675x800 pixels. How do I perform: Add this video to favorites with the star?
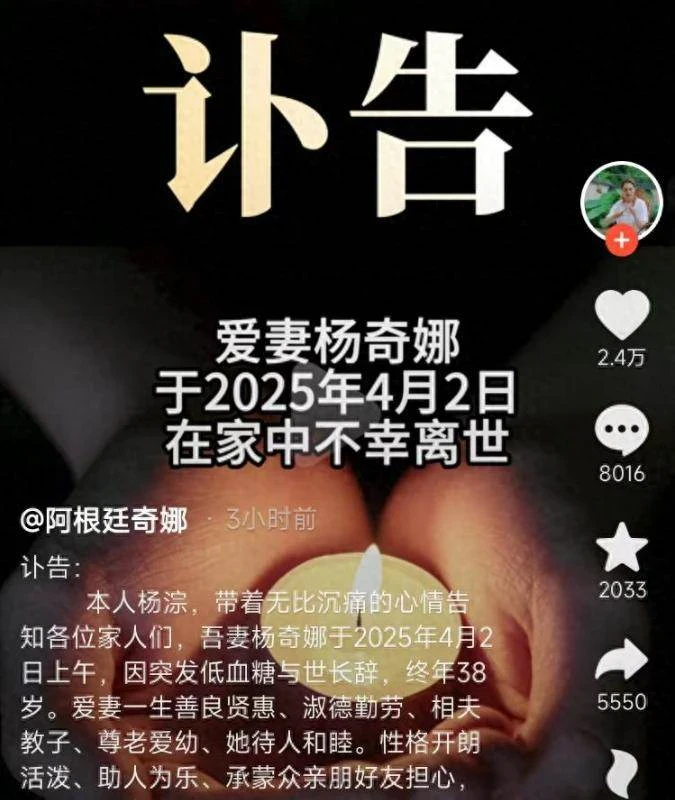(x=622, y=548)
